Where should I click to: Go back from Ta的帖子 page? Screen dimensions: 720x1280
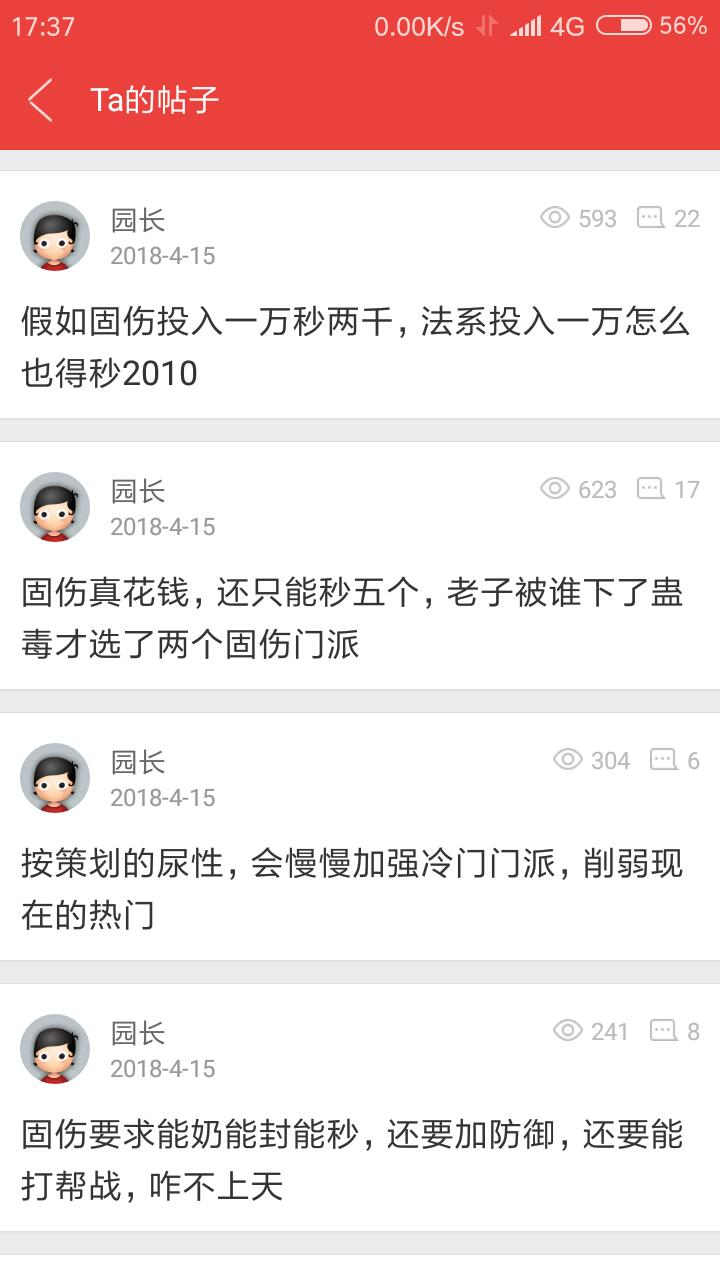pyautogui.click(x=40, y=100)
